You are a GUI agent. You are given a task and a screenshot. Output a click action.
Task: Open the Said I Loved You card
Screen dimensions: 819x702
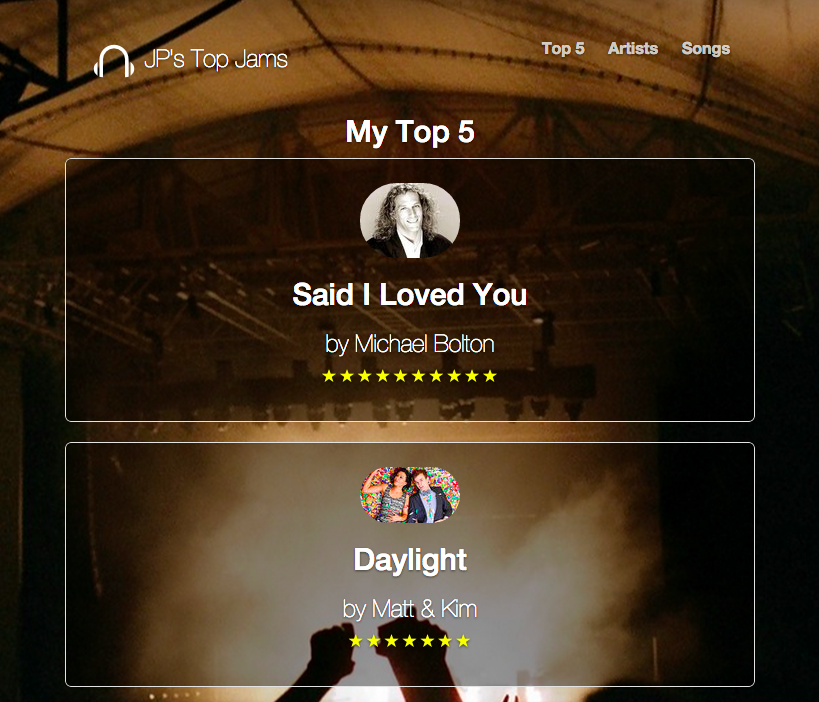coord(409,295)
